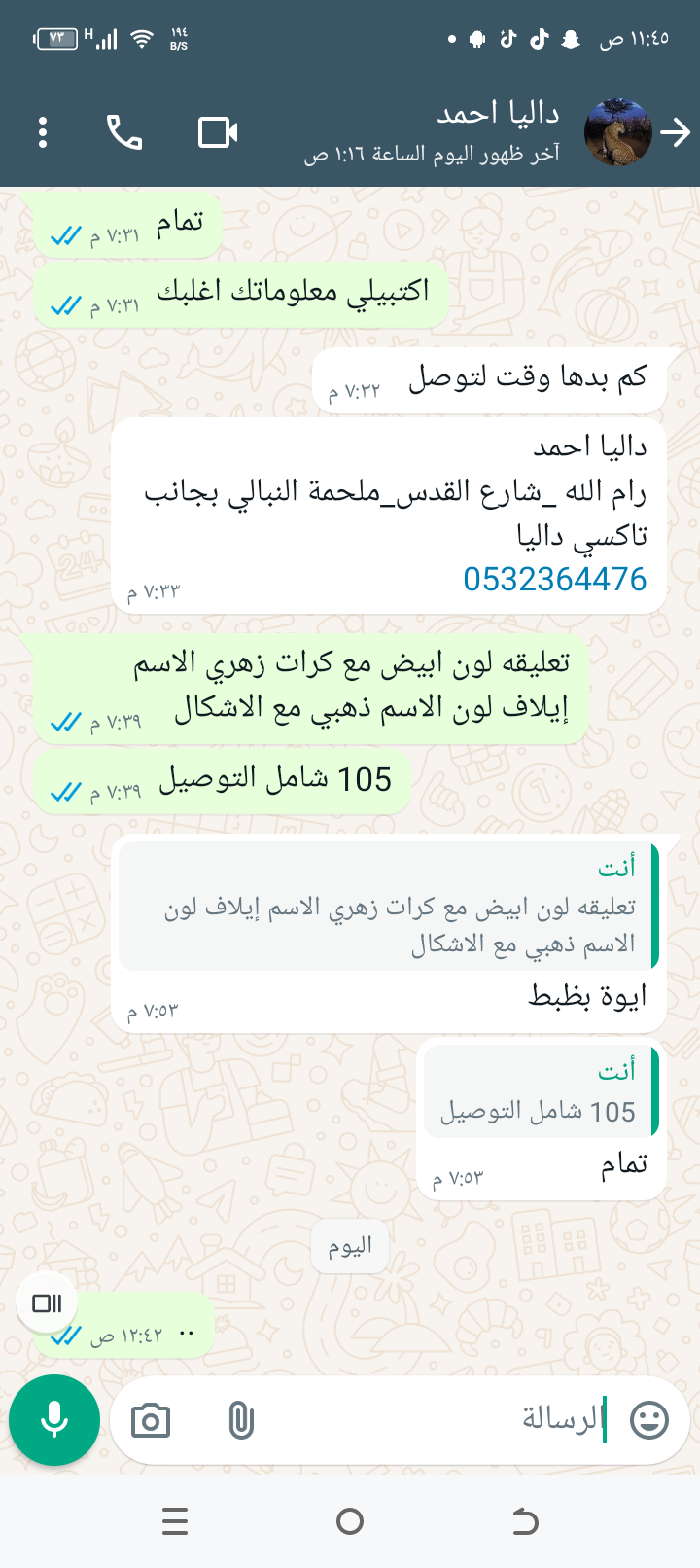Record a voice message with the microphone
Viewport: 700px width, 1568px height.
tap(54, 1420)
